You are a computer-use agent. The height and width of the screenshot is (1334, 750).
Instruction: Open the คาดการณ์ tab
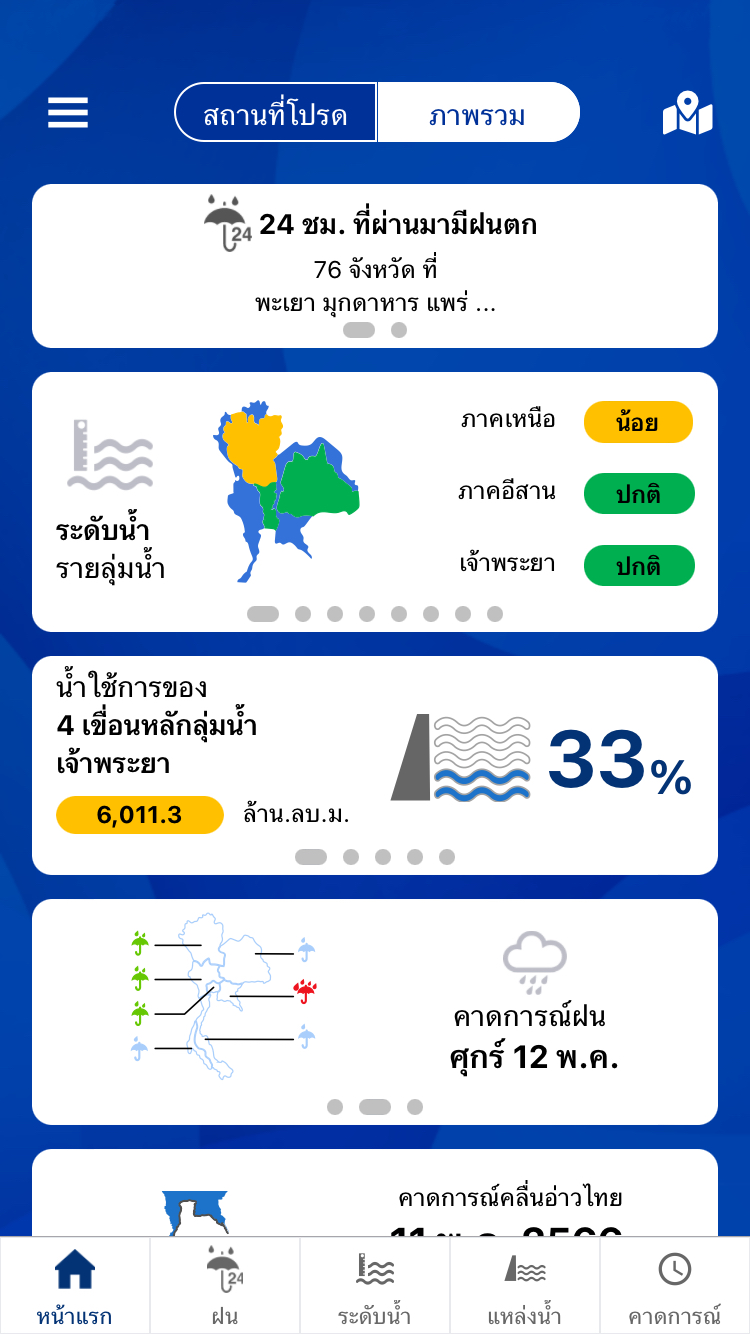pyautogui.click(x=675, y=1286)
